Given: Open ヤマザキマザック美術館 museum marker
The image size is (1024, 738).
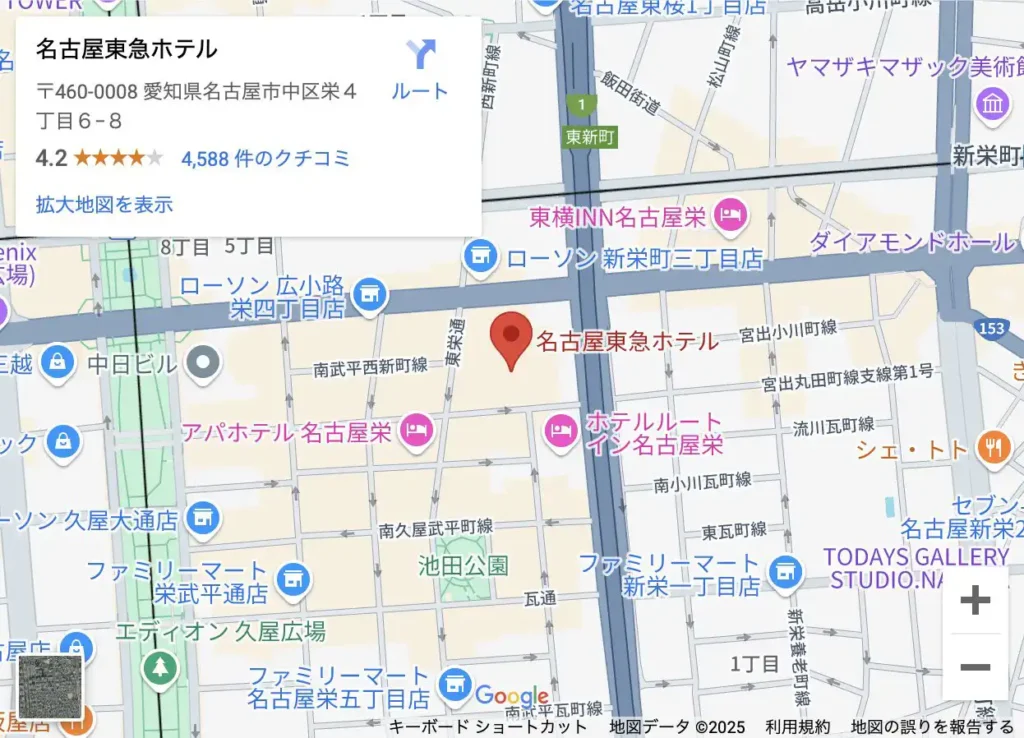Looking at the screenshot, I should pos(993,103).
